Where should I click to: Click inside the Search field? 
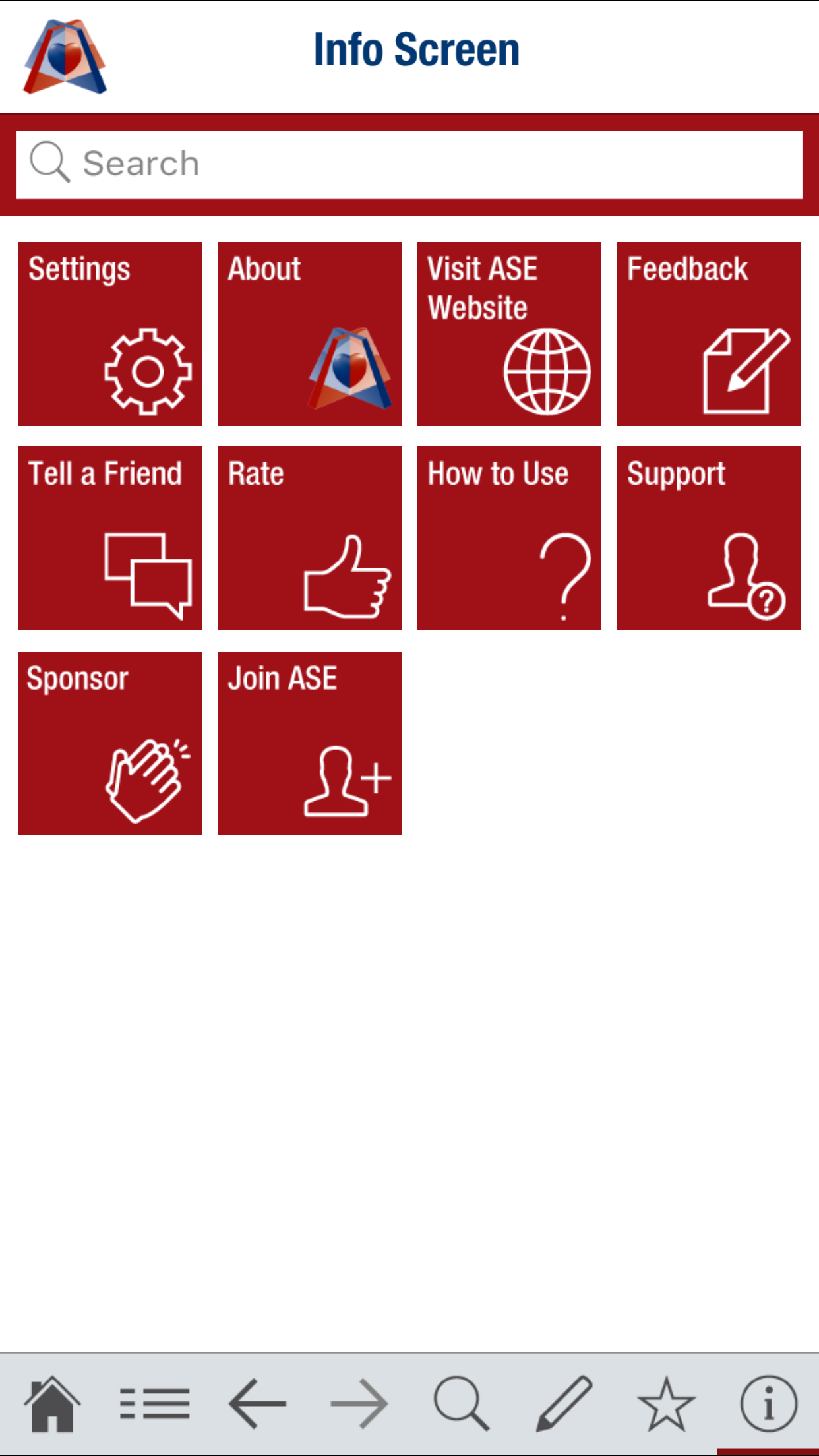pos(409,164)
